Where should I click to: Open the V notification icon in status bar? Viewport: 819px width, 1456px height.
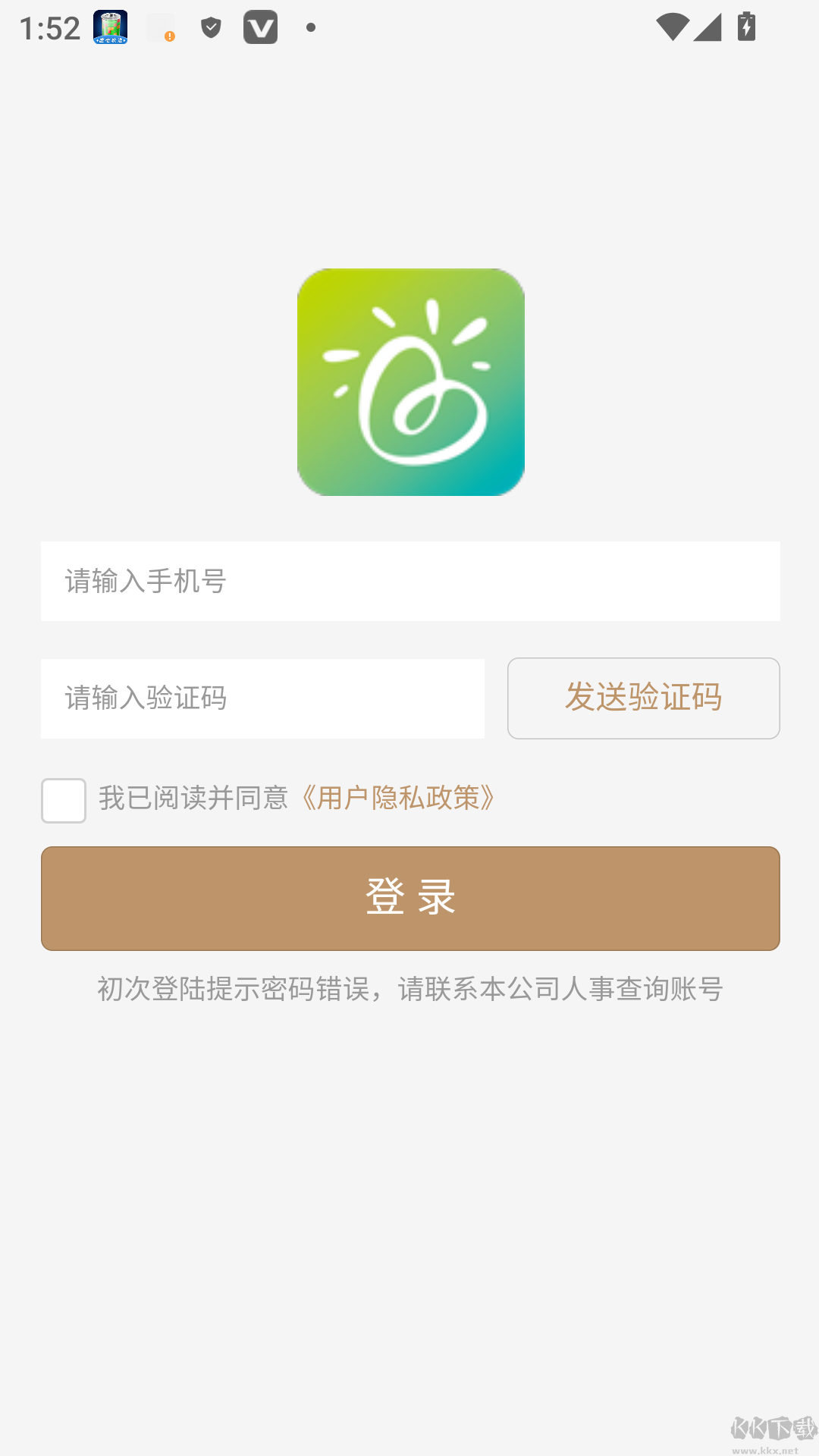[260, 27]
